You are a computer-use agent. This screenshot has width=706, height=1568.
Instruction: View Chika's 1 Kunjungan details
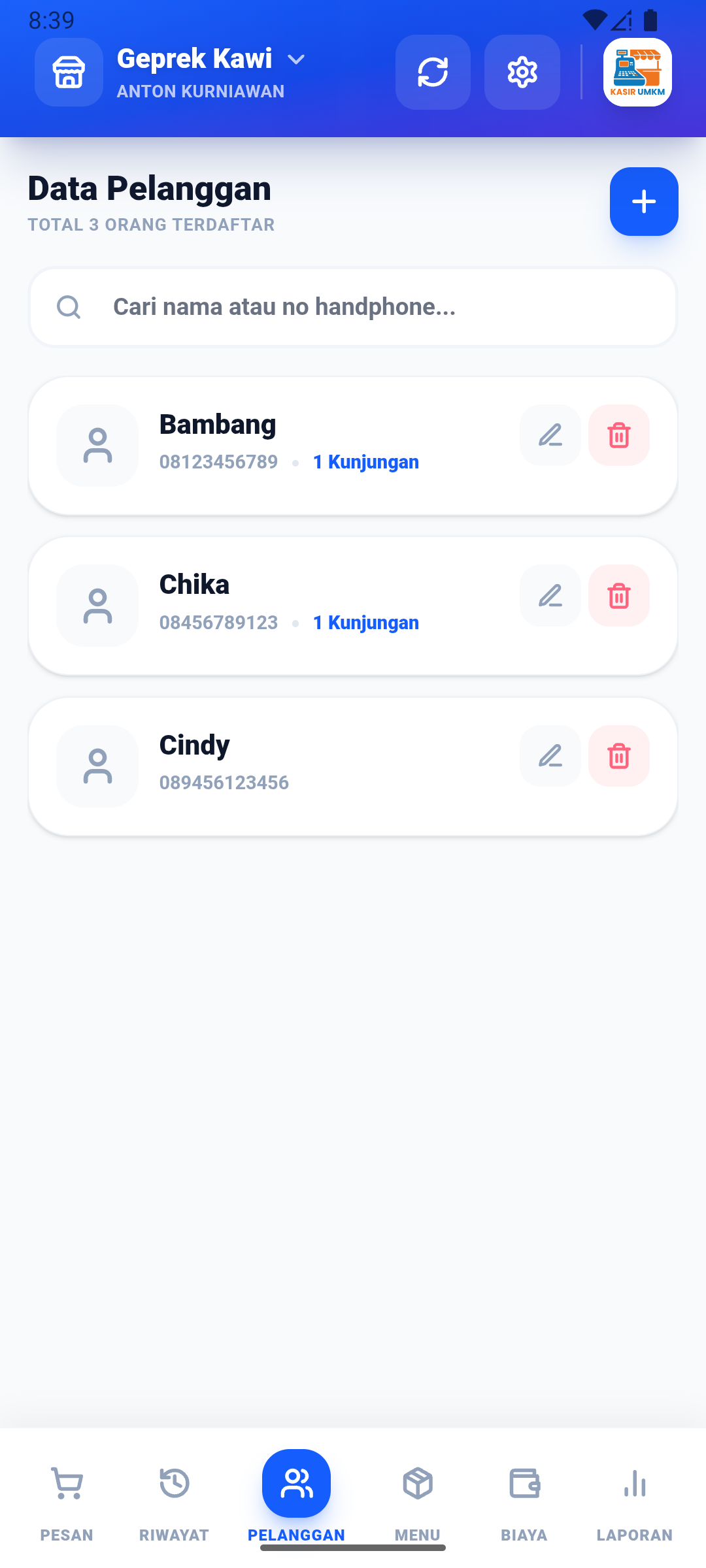[365, 622]
